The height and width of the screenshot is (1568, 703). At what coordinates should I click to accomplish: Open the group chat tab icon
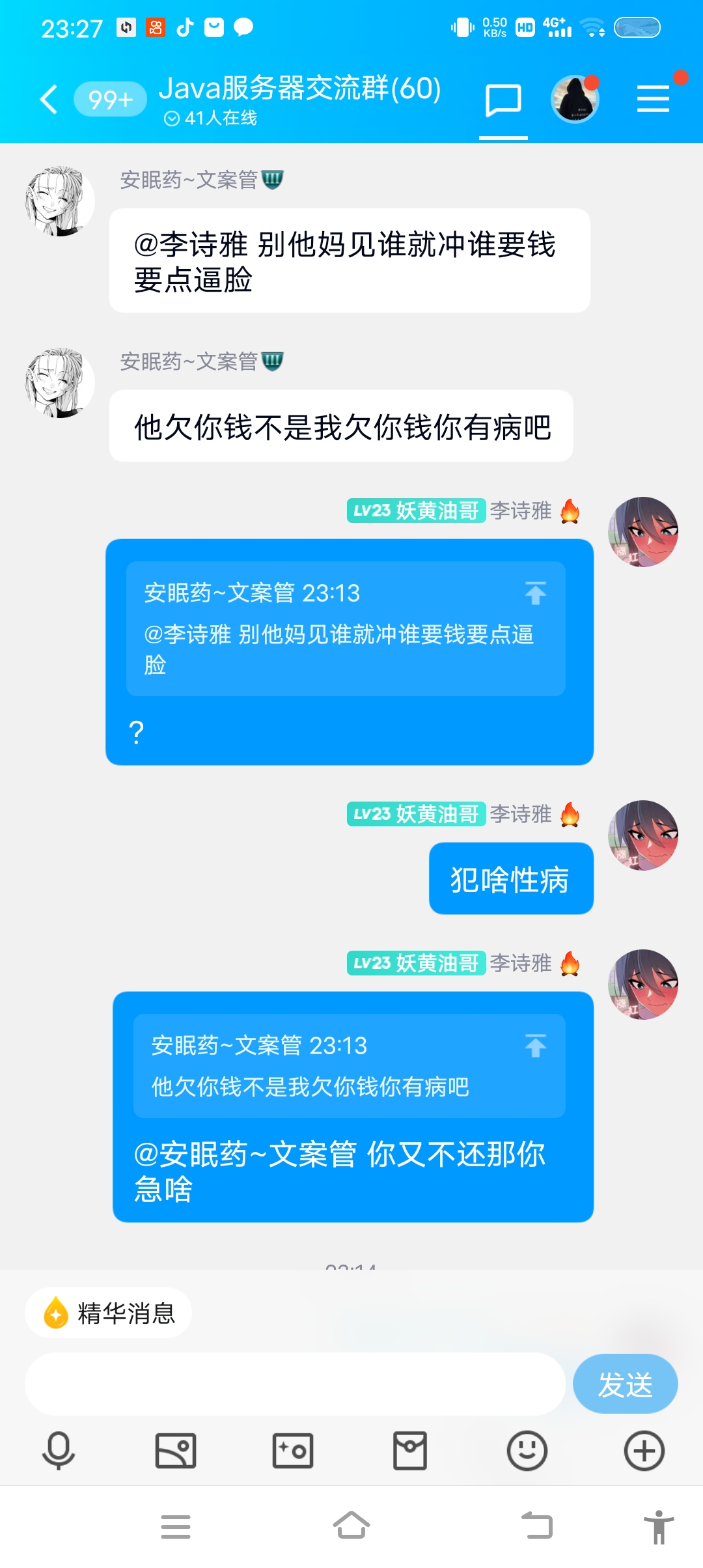click(503, 100)
